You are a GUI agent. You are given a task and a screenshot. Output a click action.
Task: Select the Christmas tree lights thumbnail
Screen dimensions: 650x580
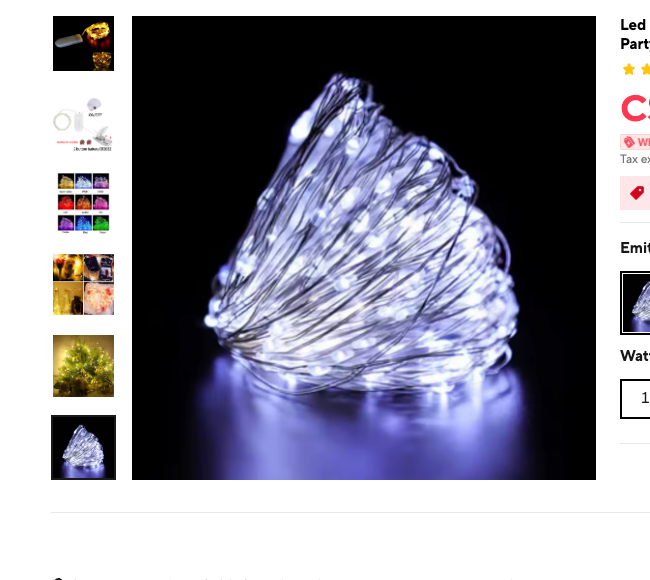tap(83, 366)
